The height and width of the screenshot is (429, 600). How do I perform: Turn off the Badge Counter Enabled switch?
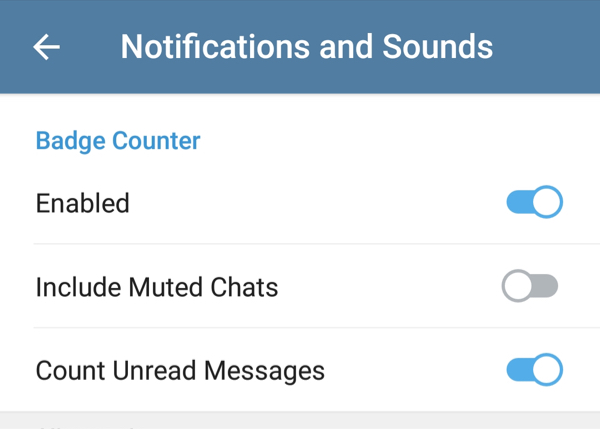point(534,203)
